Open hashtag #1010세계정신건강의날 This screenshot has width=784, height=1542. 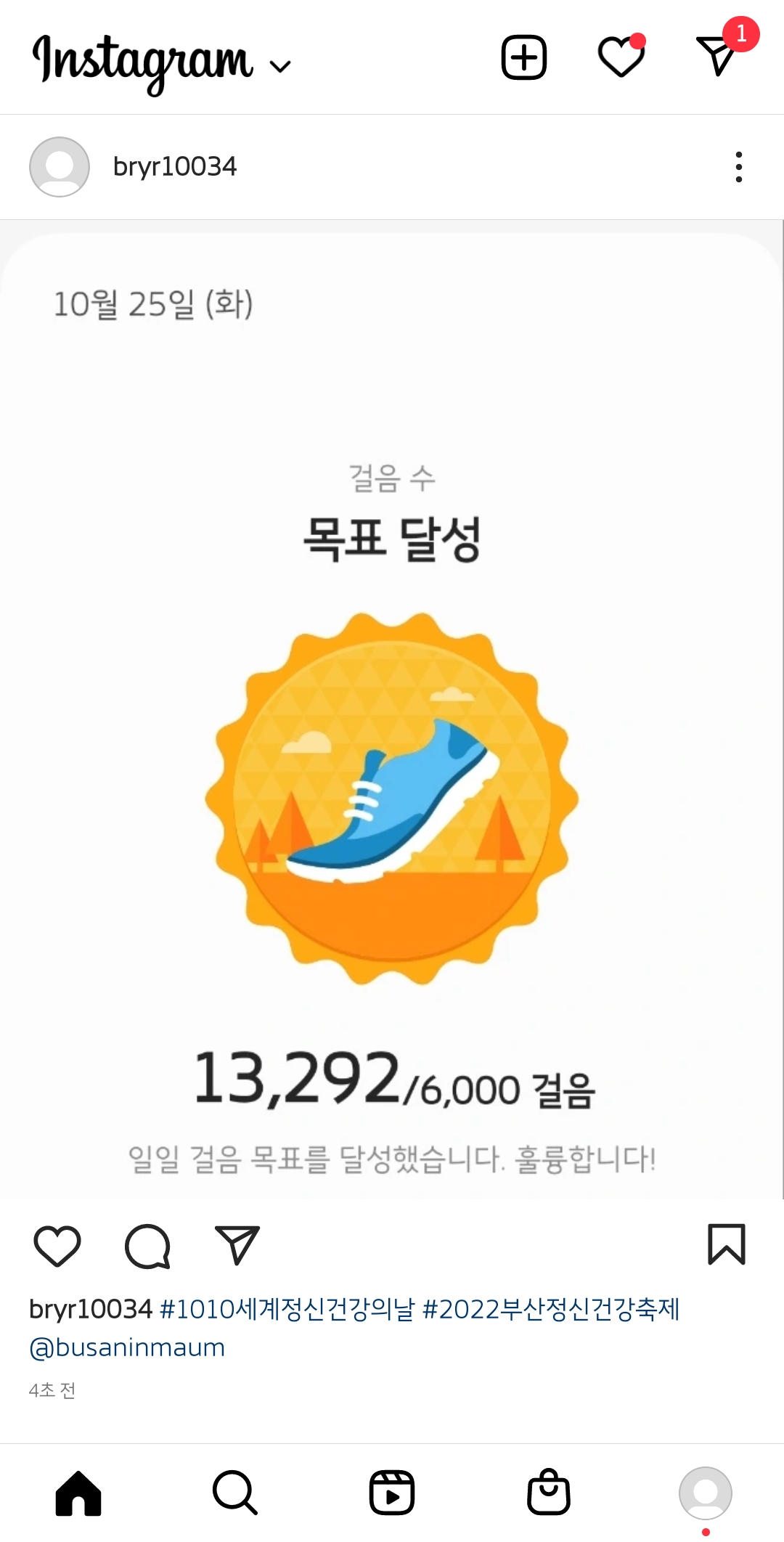287,1310
